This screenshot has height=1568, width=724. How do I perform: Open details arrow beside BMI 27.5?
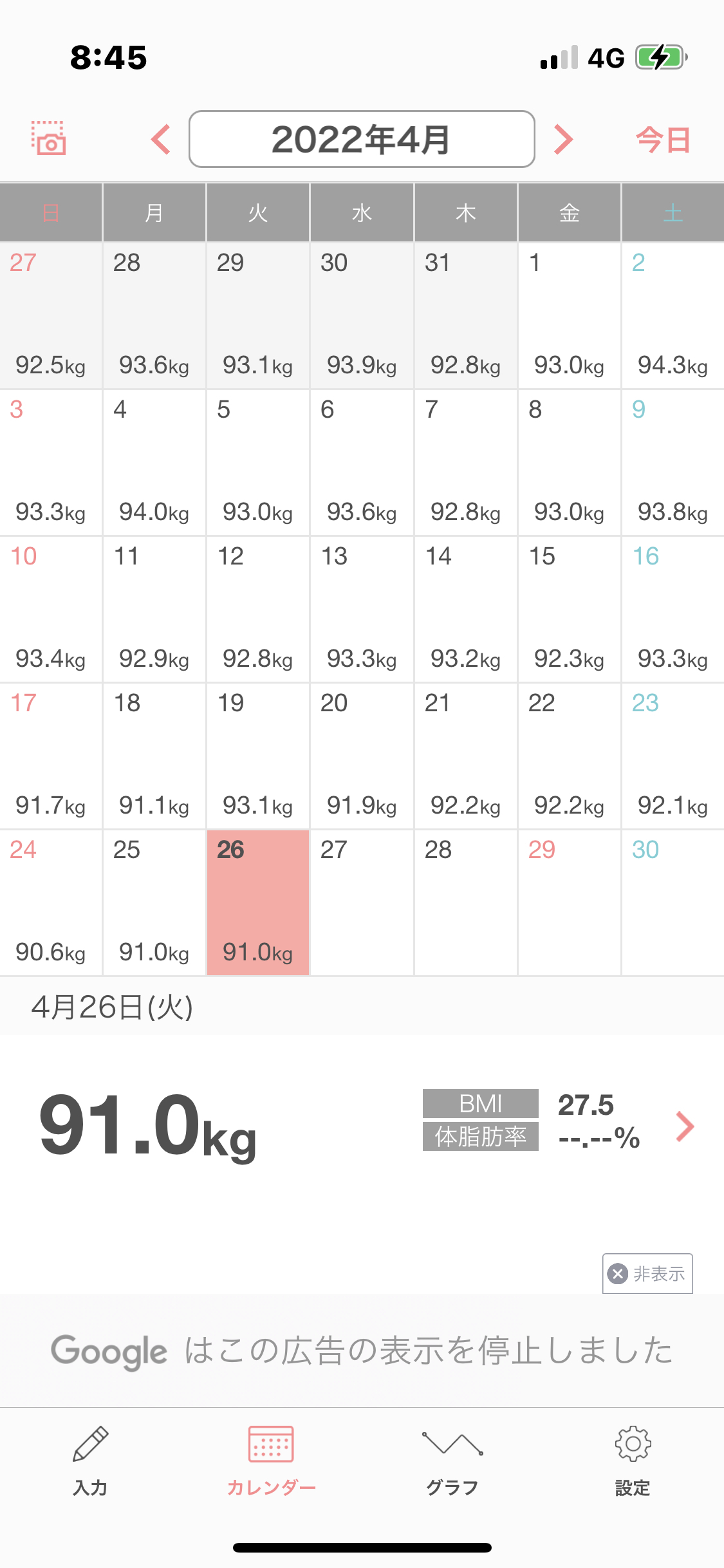click(685, 1126)
